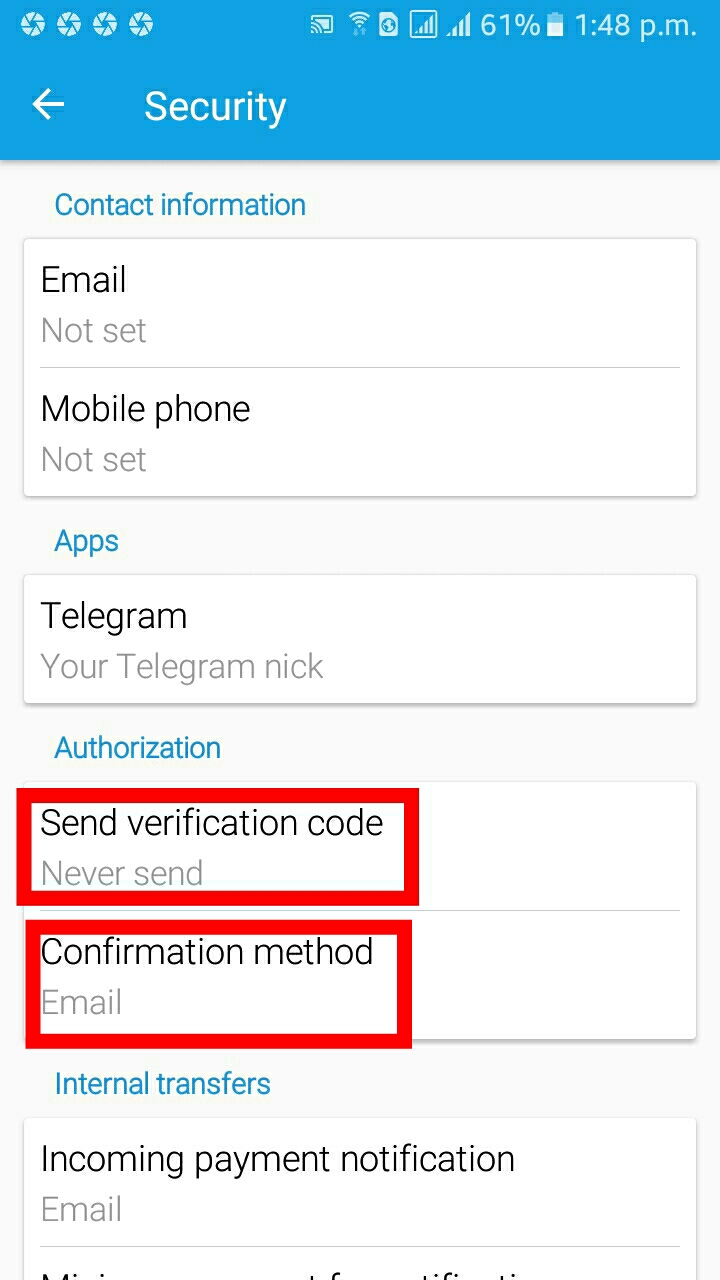Image resolution: width=720 pixels, height=1280 pixels.
Task: Open the Telegram nick setting
Action: pyautogui.click(x=360, y=639)
